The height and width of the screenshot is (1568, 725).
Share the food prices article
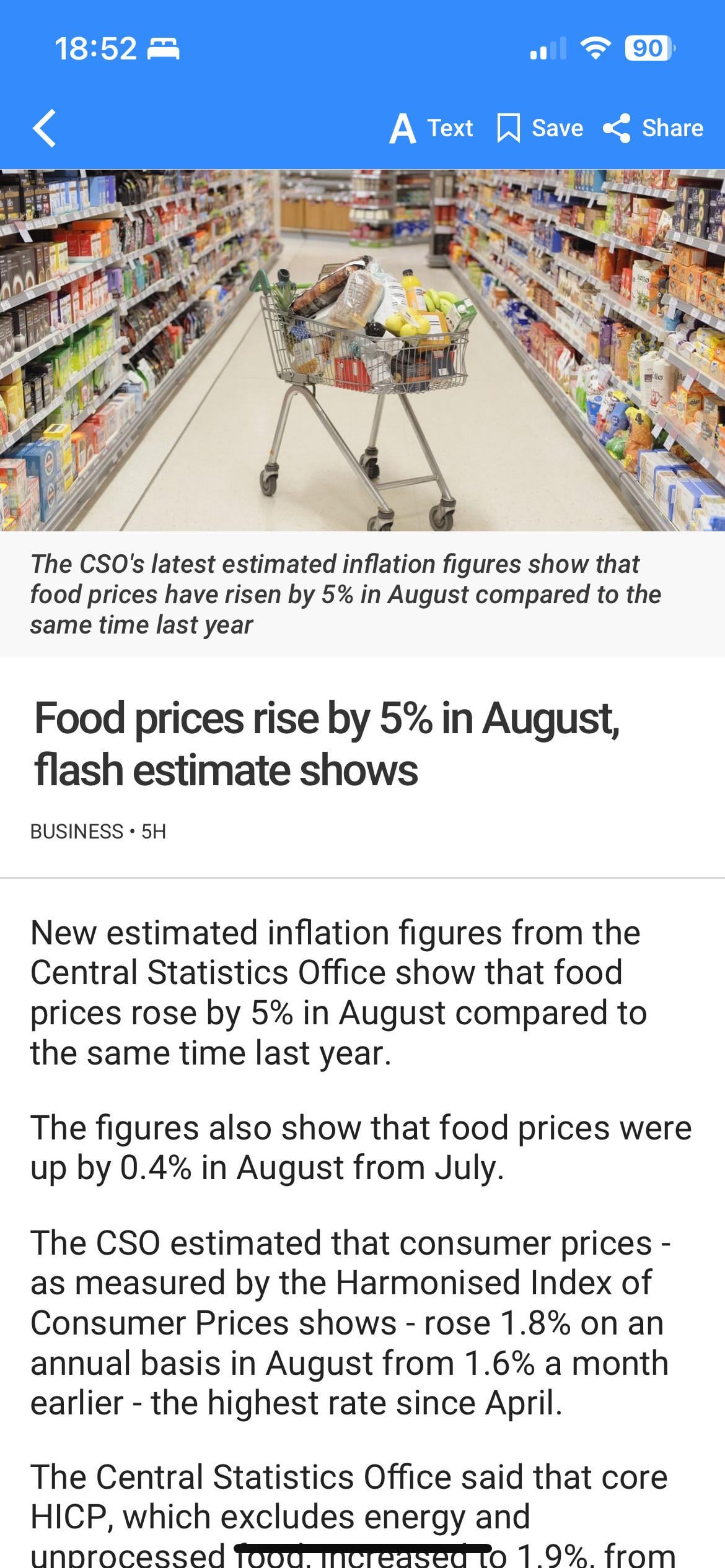coord(653,128)
